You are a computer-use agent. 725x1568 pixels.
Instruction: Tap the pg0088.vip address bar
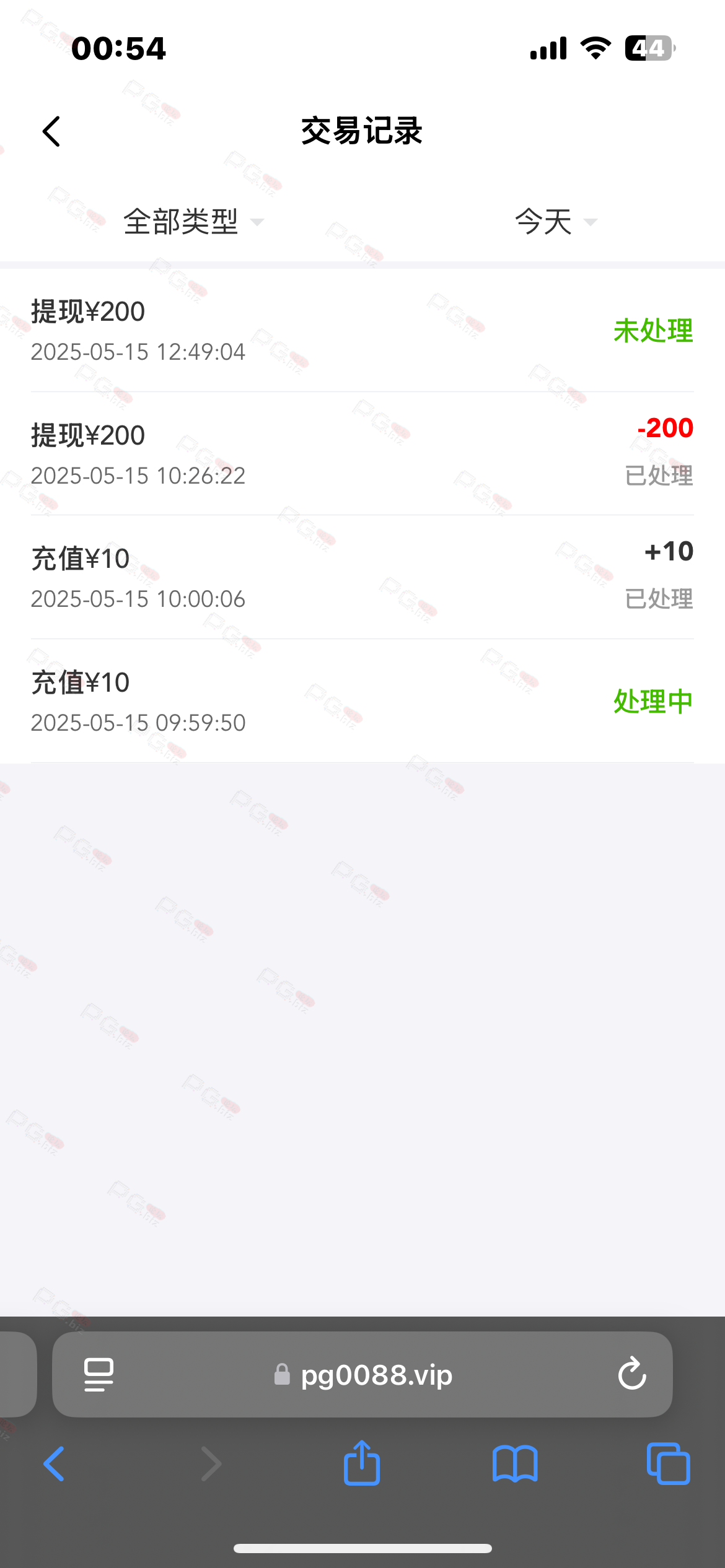coord(363,1375)
